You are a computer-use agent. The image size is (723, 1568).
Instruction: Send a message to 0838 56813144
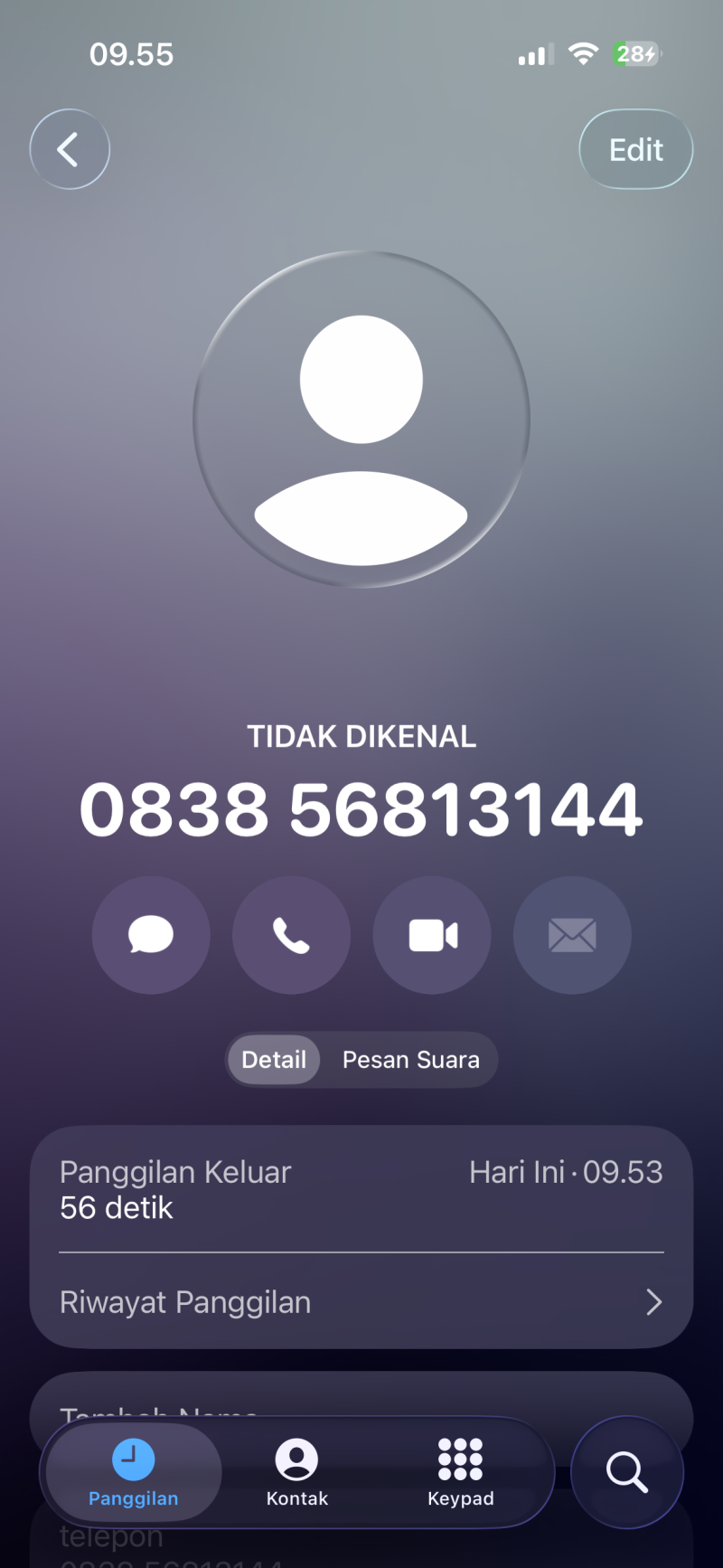[151, 935]
